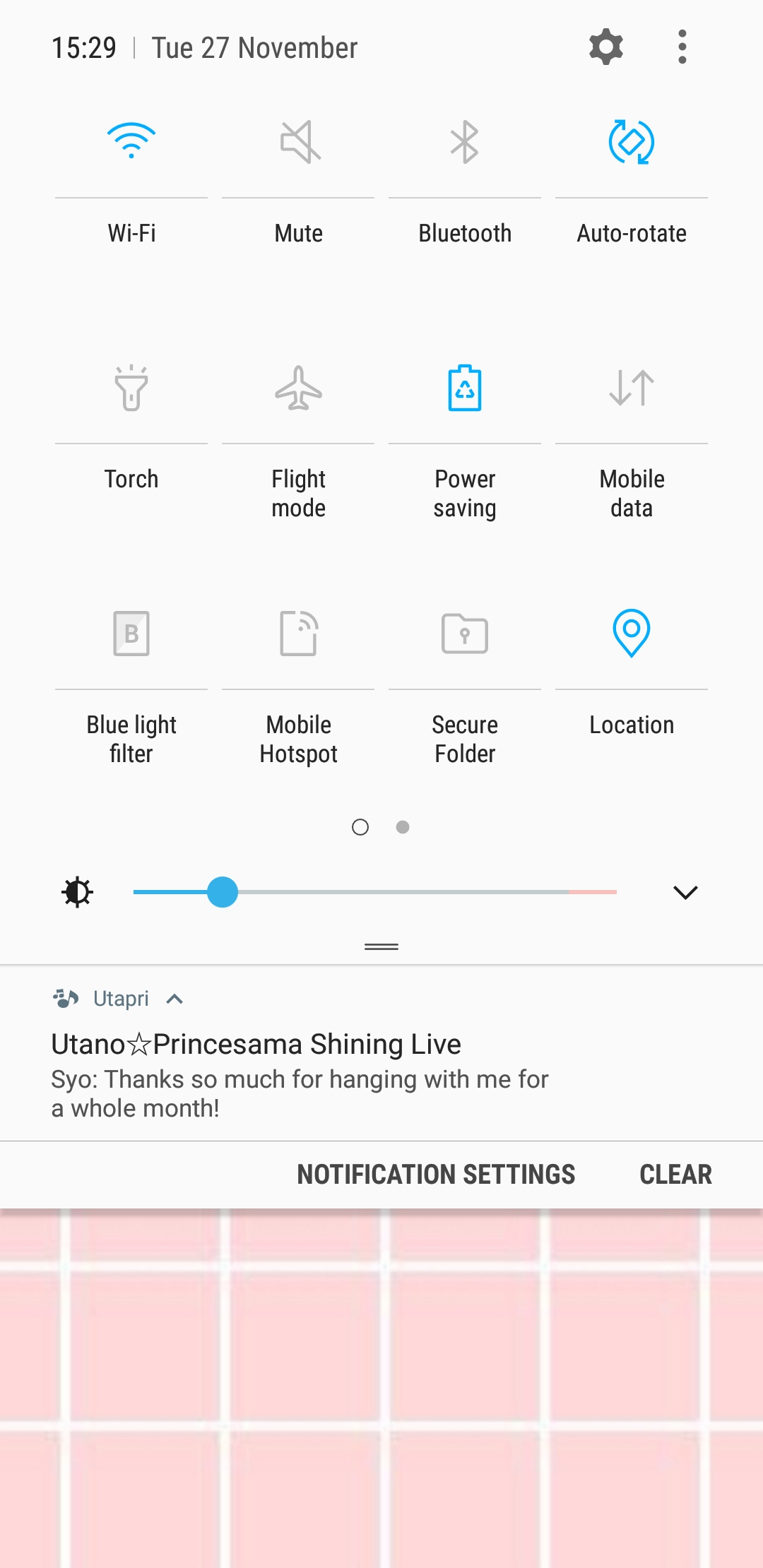The height and width of the screenshot is (1568, 763).
Task: Toggle the Secure Folder tile
Action: (465, 634)
